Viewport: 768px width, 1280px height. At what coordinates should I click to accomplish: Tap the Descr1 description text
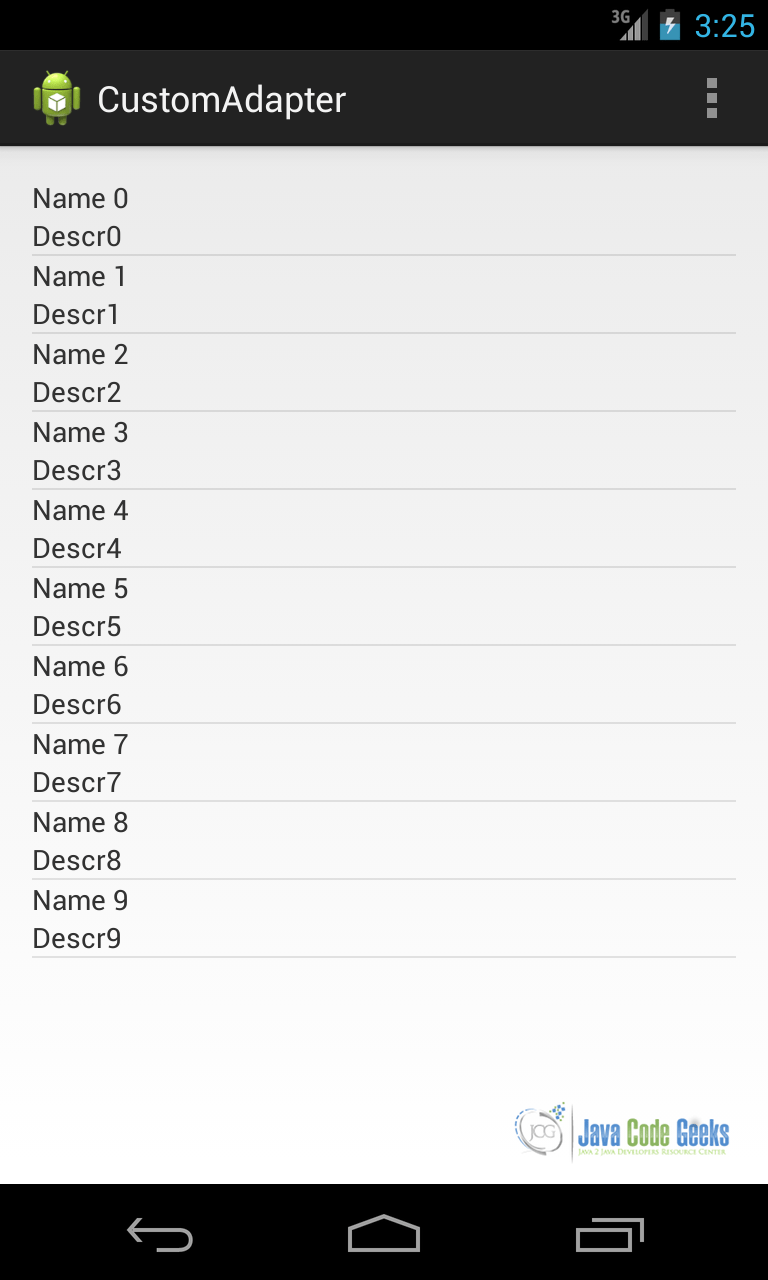pyautogui.click(x=76, y=314)
